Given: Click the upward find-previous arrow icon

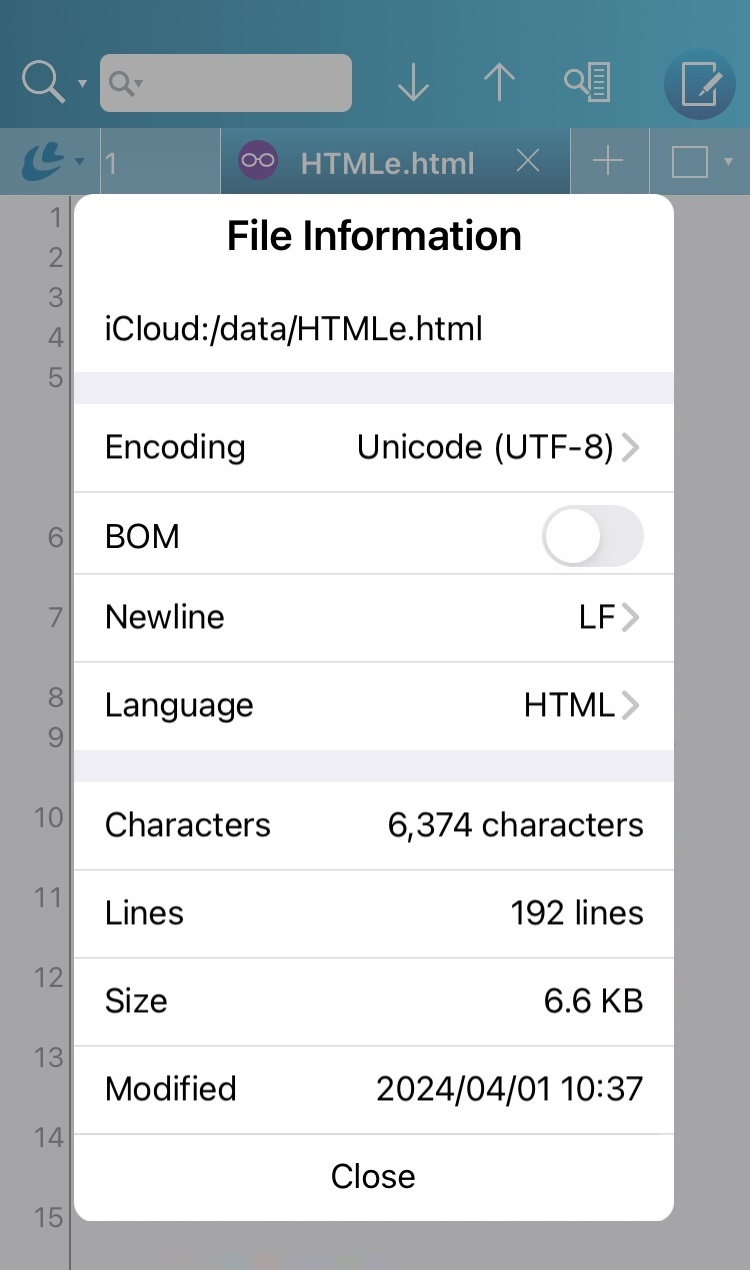Looking at the screenshot, I should point(500,83).
